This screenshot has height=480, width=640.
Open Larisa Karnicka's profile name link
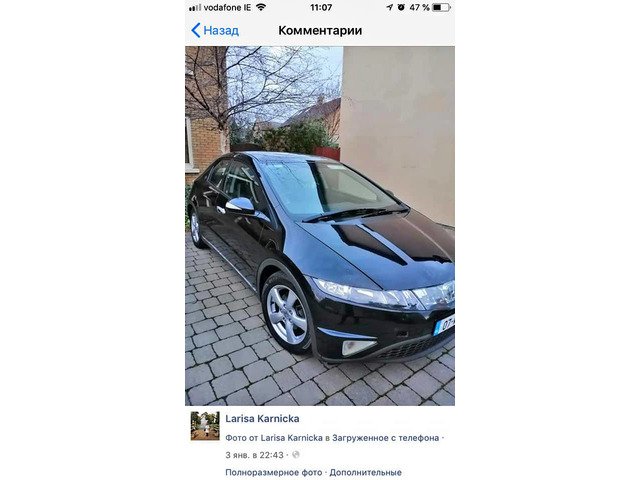[x=262, y=418]
